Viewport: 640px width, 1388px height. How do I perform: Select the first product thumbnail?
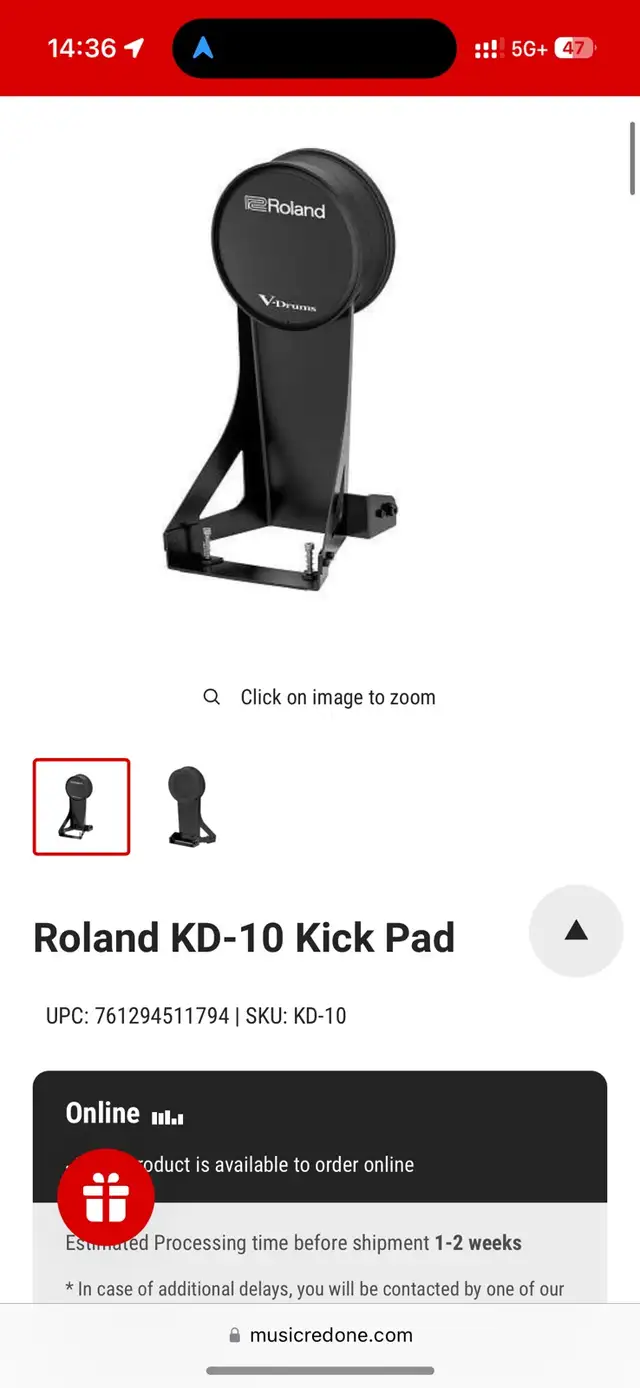(x=81, y=806)
